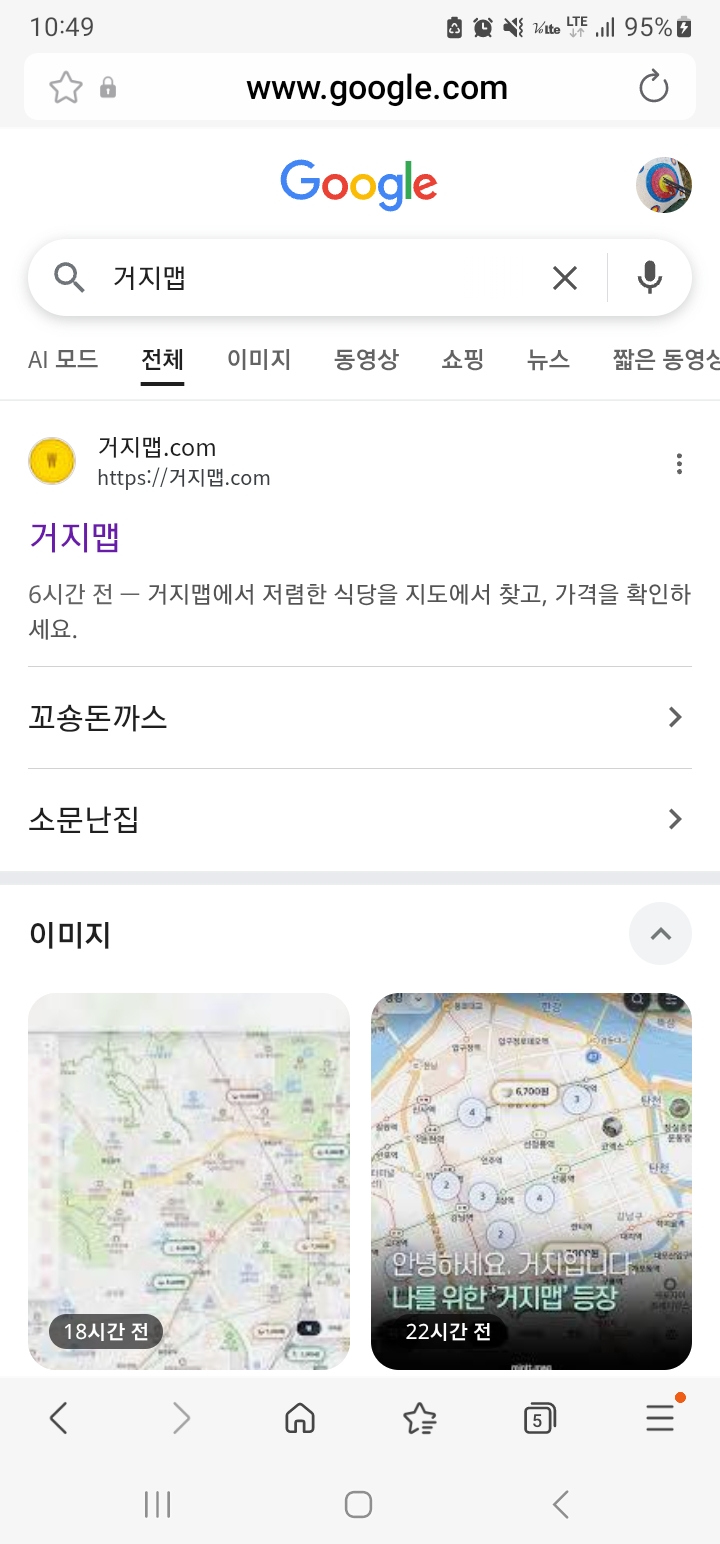Switch to the 뉴스 tab
Image resolution: width=720 pixels, height=1544 pixels.
click(548, 360)
